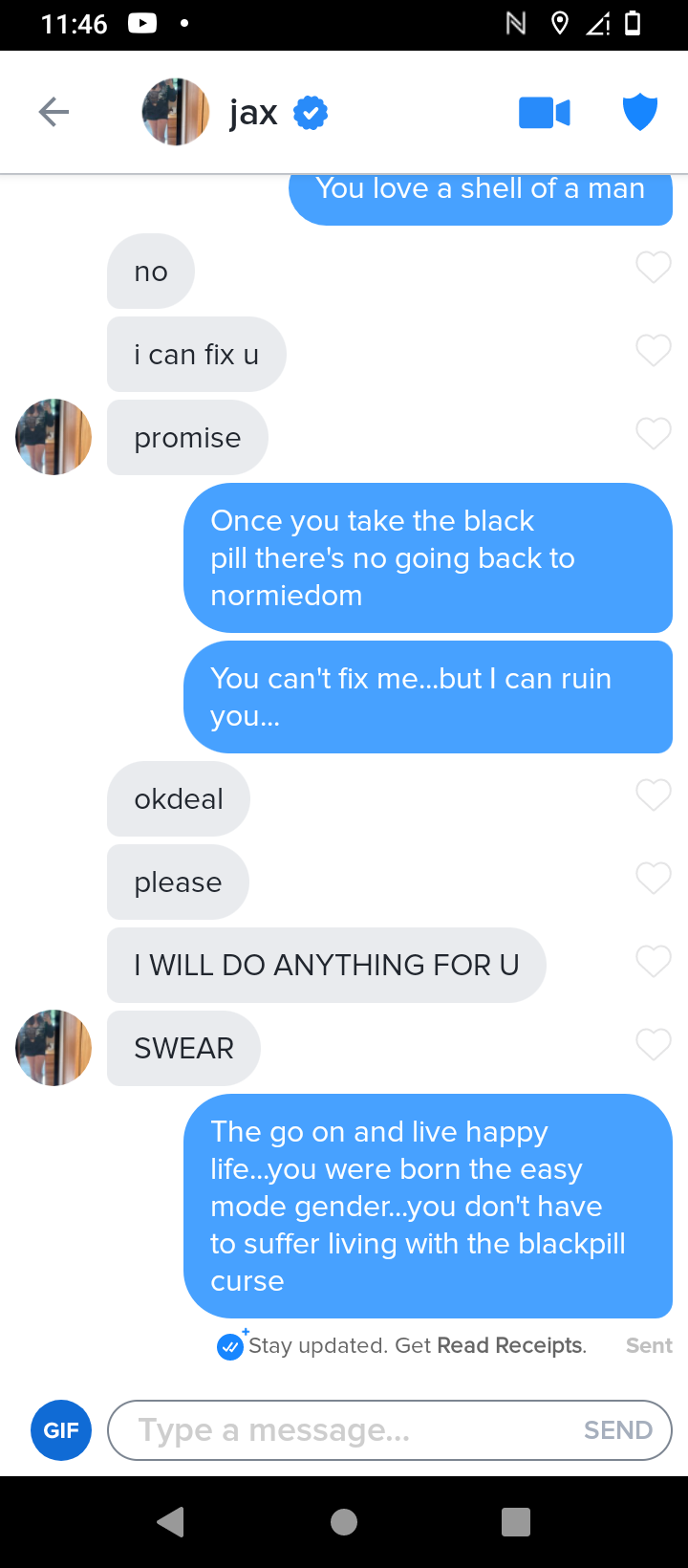Go to the system home screen
This screenshot has width=688, height=1568.
[x=344, y=1522]
